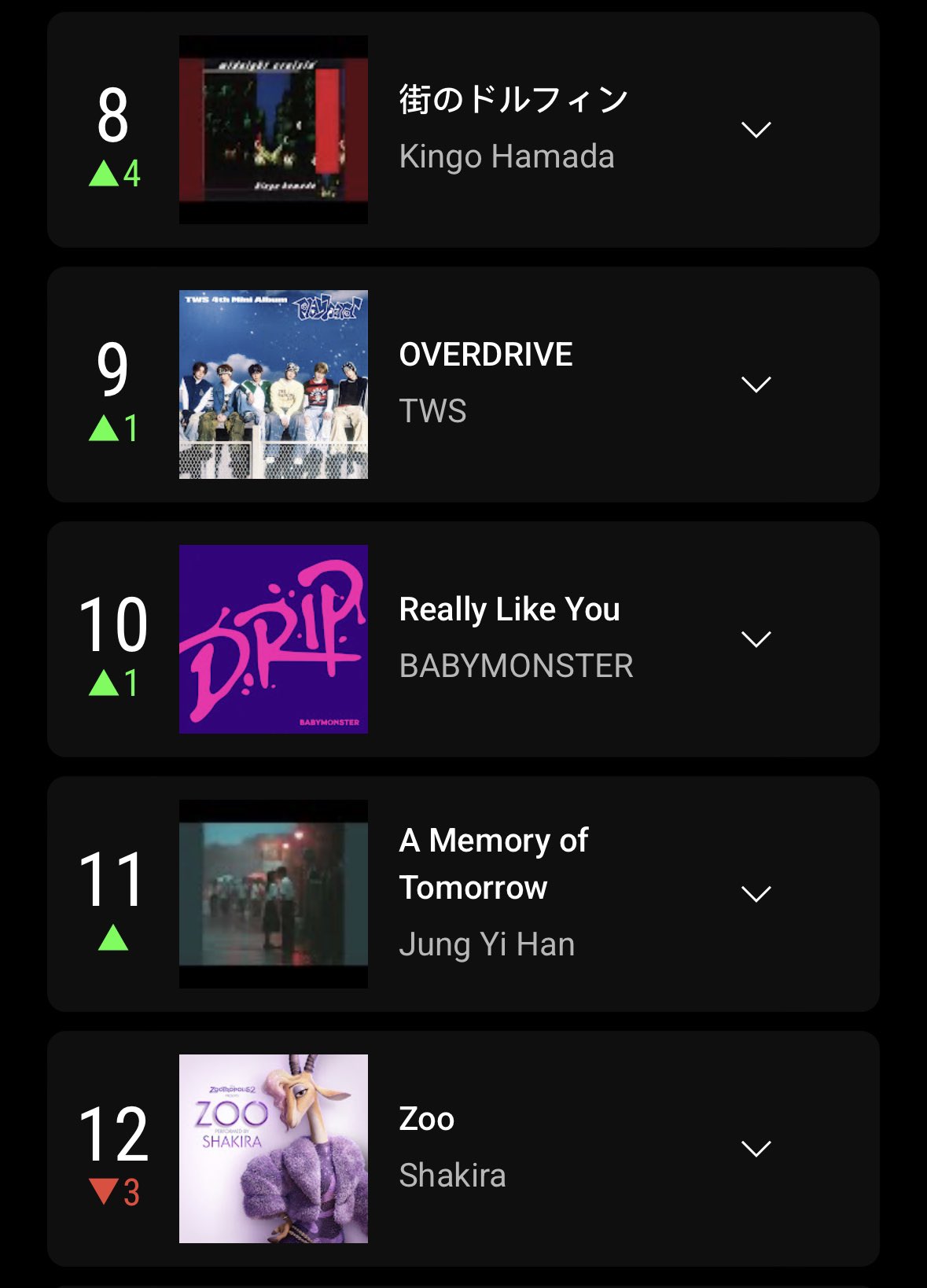927x1288 pixels.
Task: Open the Jung Yi Han song artwork
Action: tap(274, 894)
